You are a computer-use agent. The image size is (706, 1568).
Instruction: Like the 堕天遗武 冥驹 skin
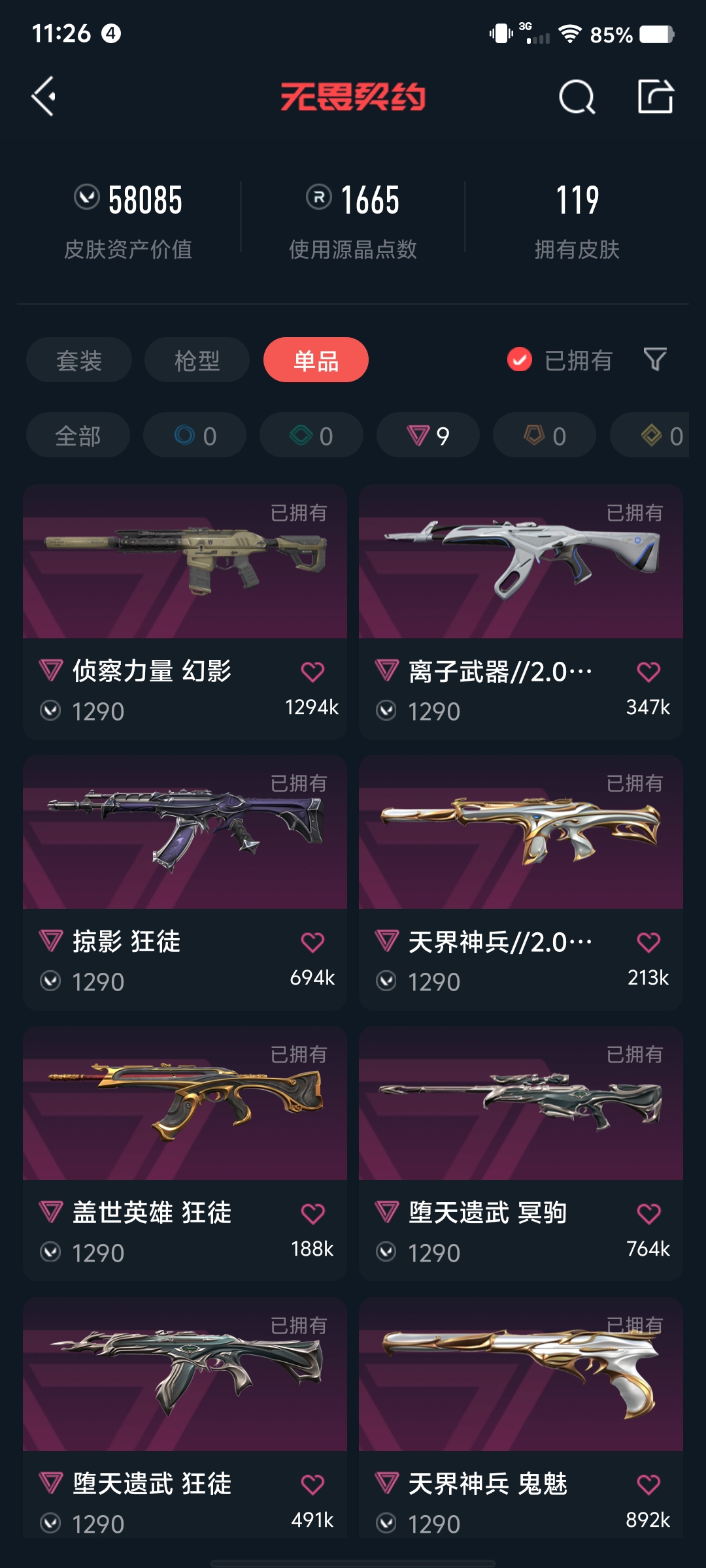[x=648, y=1213]
